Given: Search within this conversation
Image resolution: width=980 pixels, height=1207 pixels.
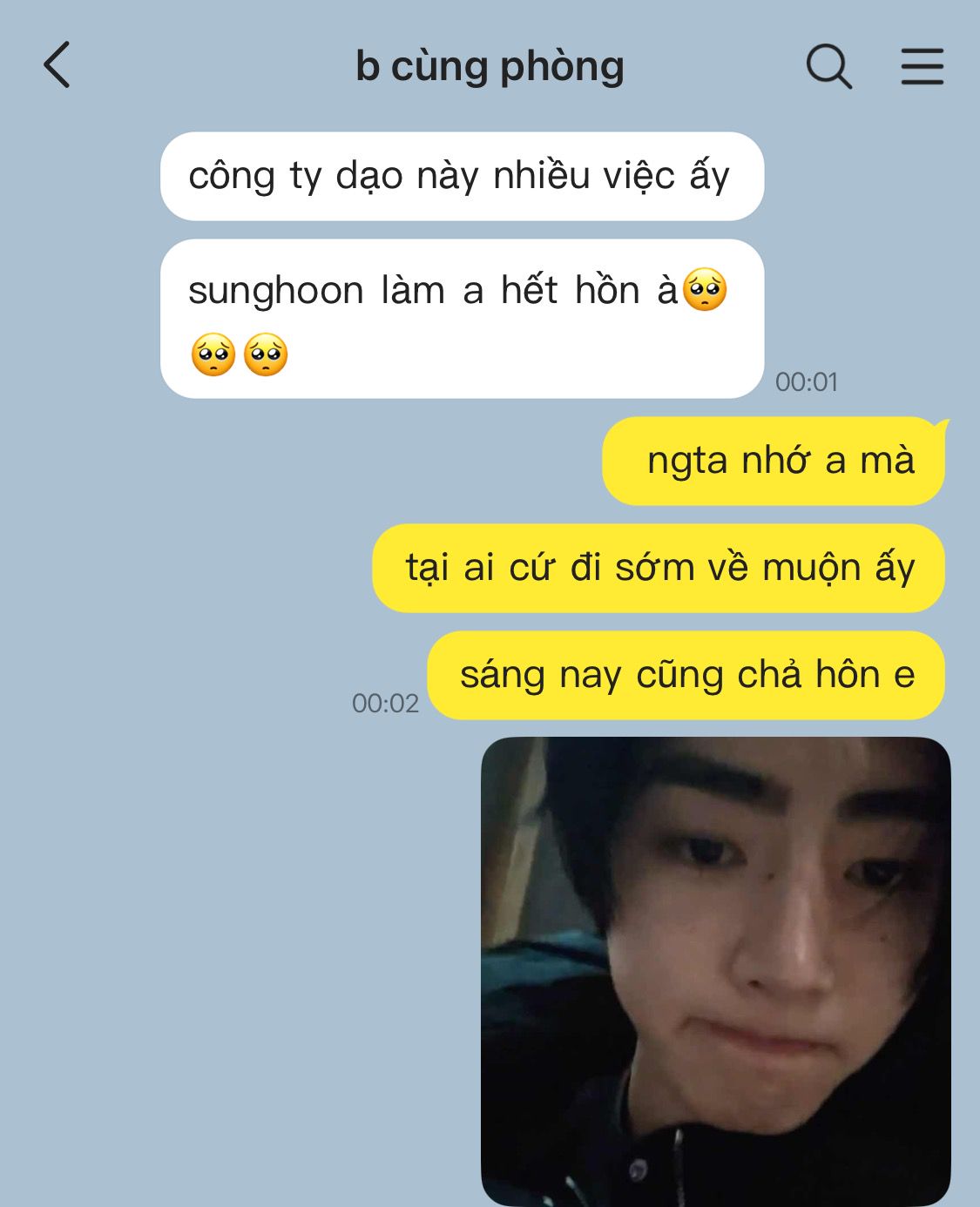Looking at the screenshot, I should (x=828, y=66).
